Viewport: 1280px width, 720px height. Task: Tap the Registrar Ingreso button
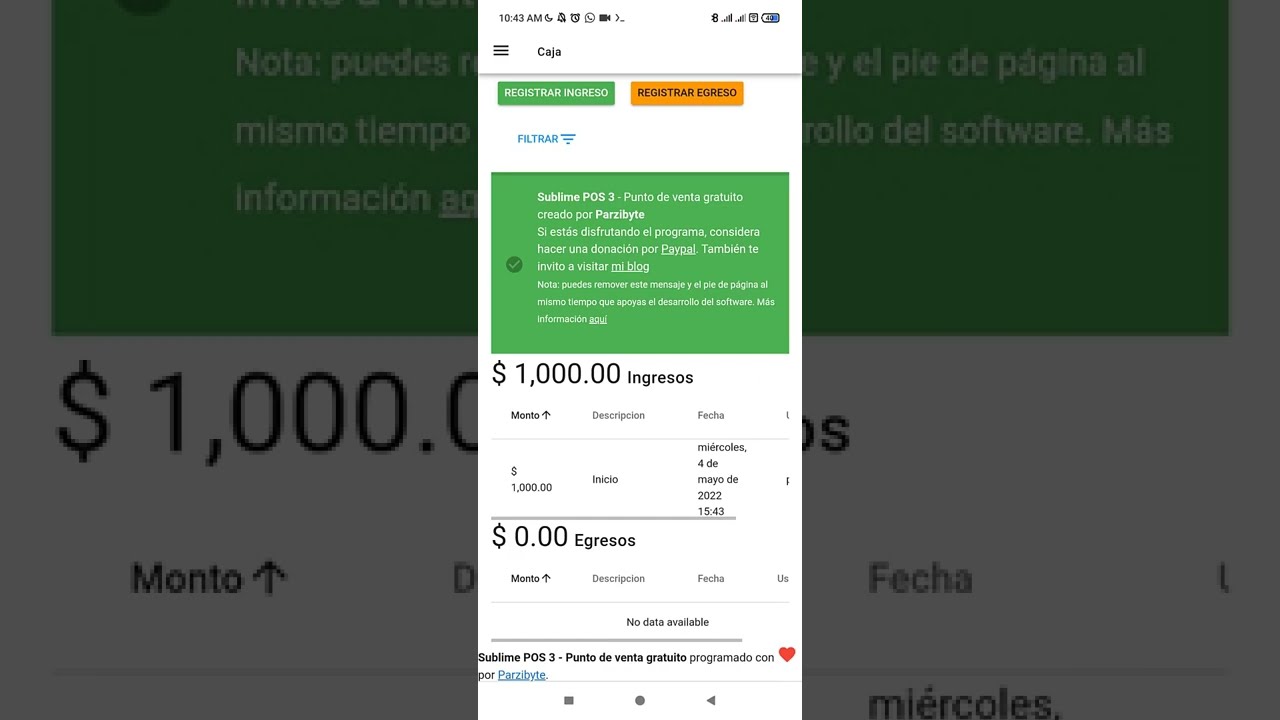(x=556, y=93)
